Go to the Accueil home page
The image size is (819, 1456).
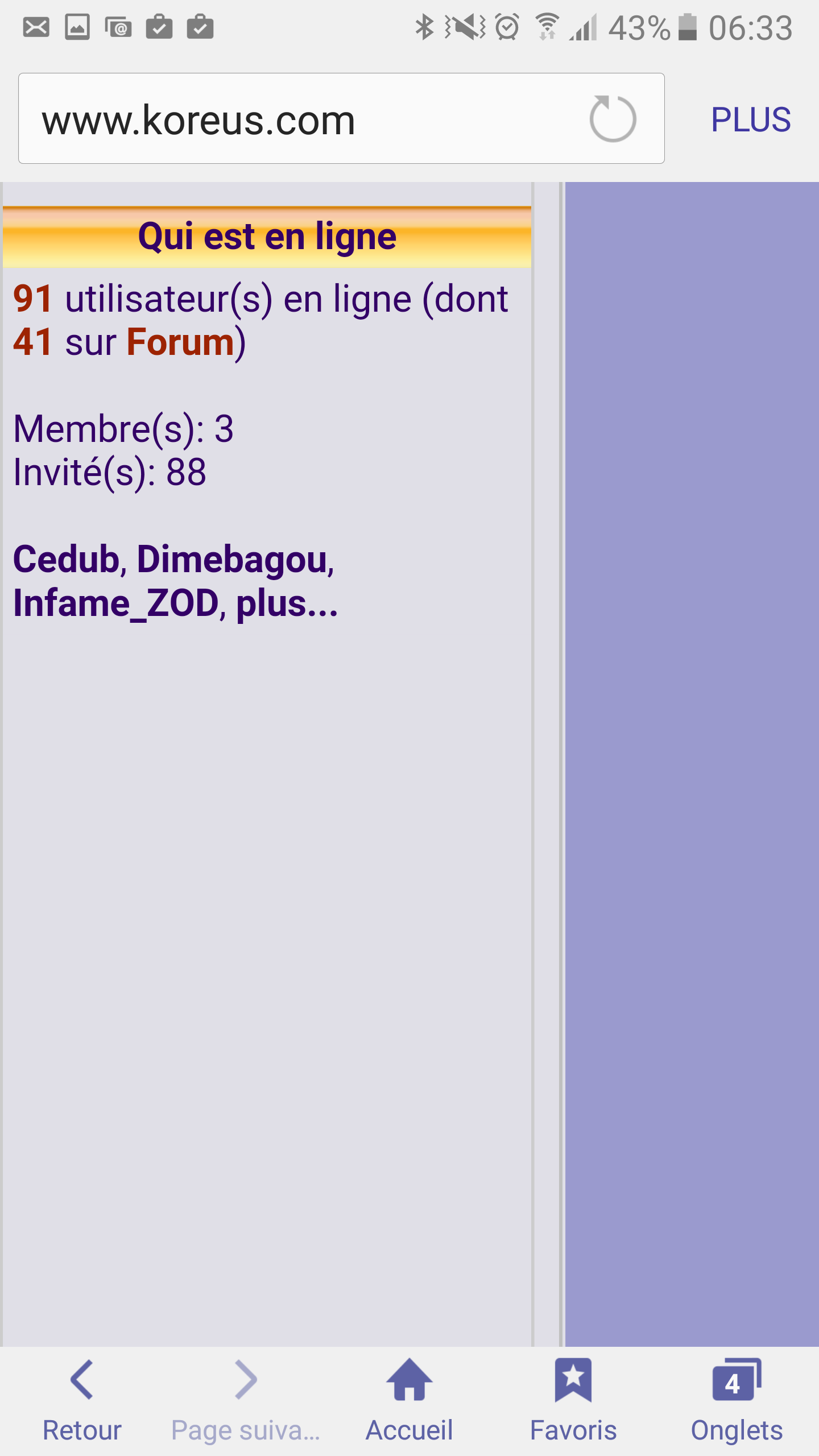[409, 1400]
